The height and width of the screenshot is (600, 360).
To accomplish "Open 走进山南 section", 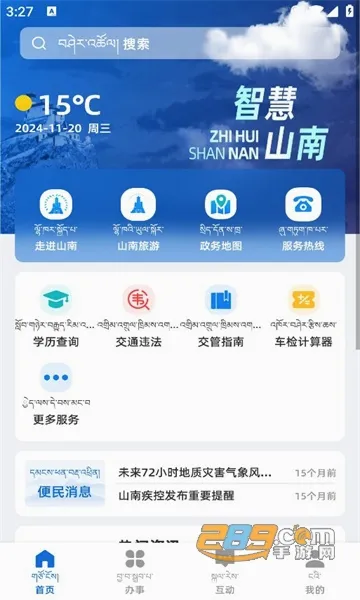I will pyautogui.click(x=56, y=219).
